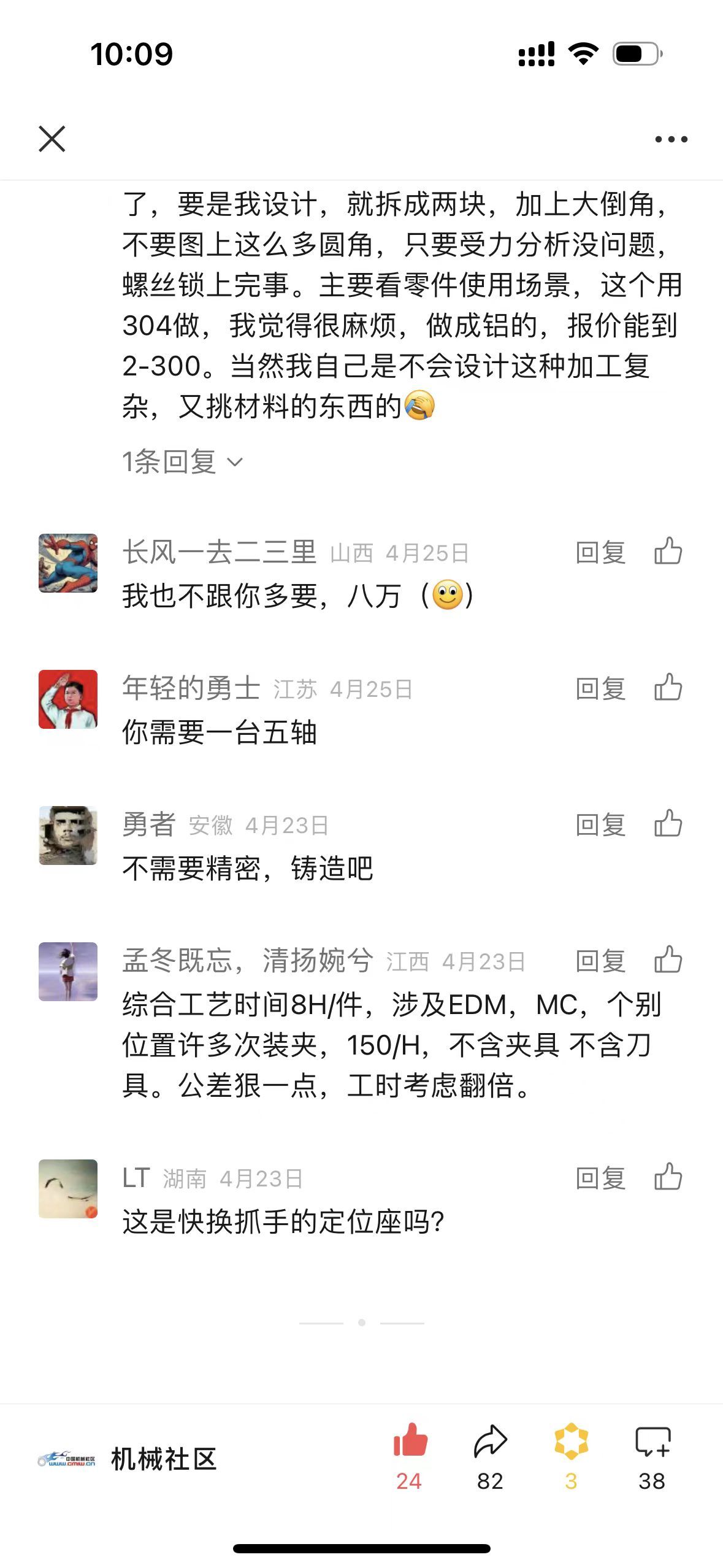This screenshot has height=1568, width=723.
Task: Like LT's comment
Action: 668,1177
